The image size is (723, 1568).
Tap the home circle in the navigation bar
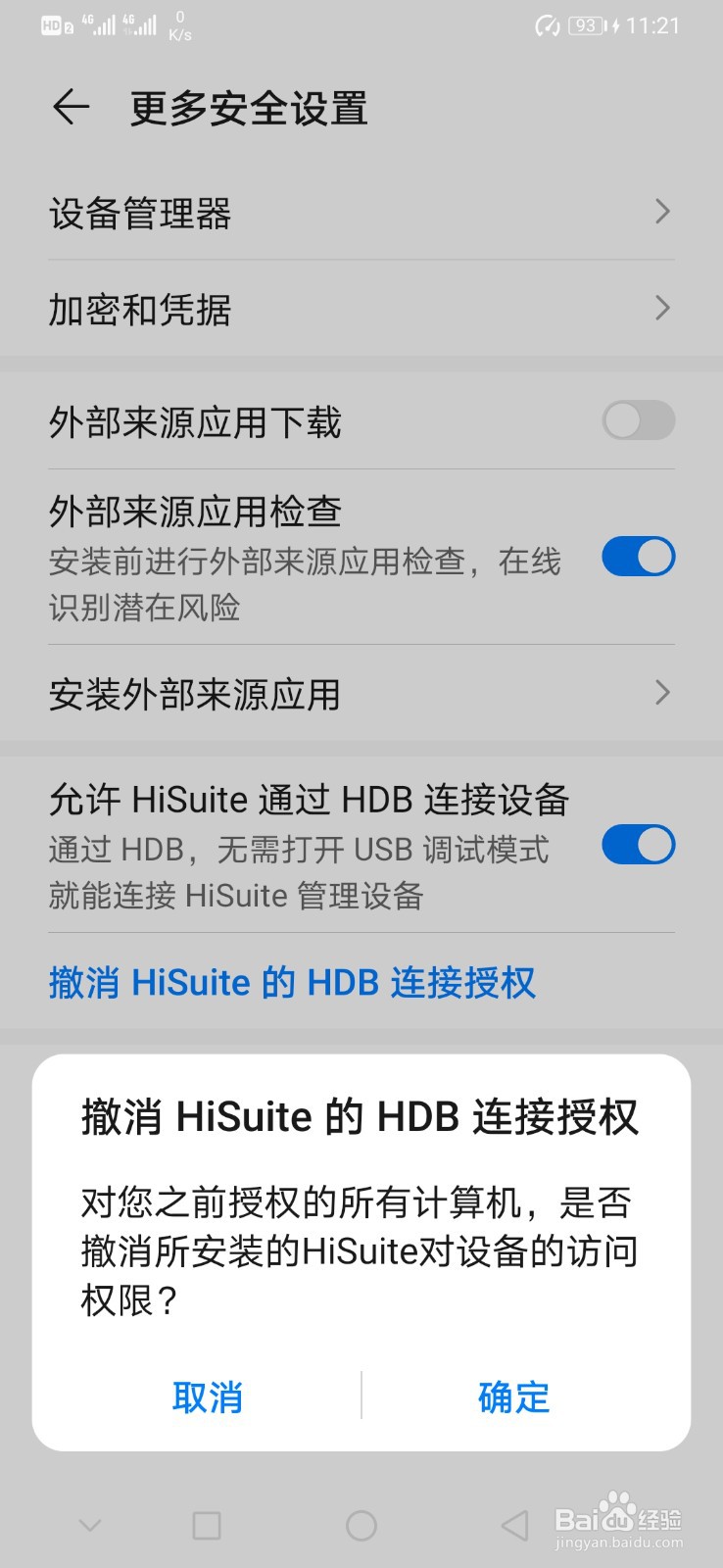pos(361,1525)
